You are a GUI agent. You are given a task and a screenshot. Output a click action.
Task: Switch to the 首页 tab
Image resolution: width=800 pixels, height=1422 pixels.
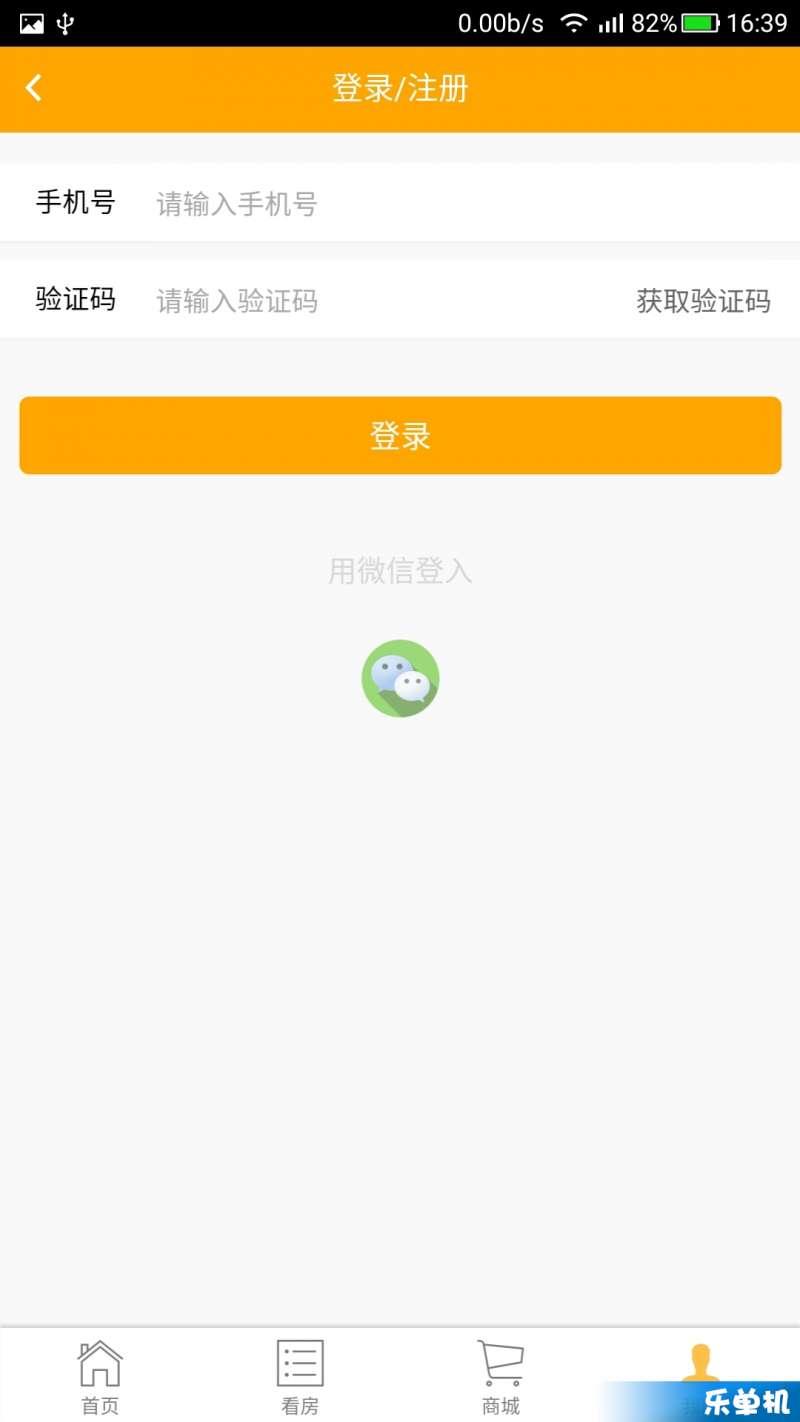100,1377
